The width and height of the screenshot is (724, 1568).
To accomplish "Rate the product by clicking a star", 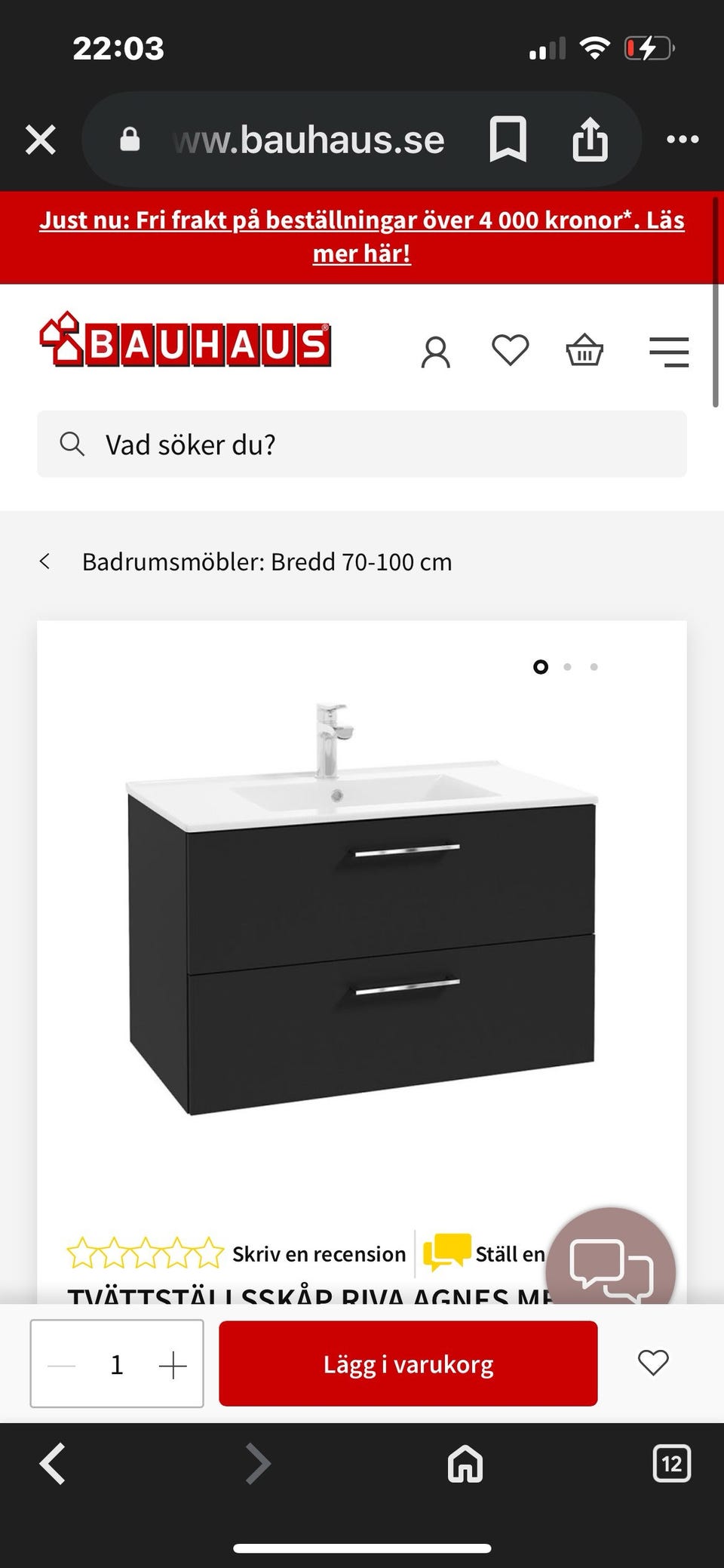I will click(143, 1251).
